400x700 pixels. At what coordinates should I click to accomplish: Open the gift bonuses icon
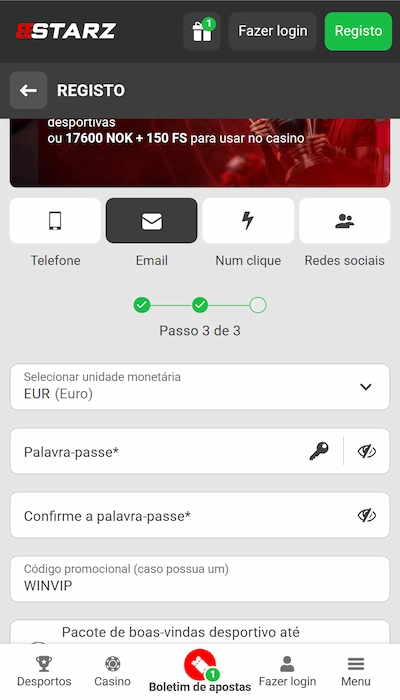click(x=202, y=31)
